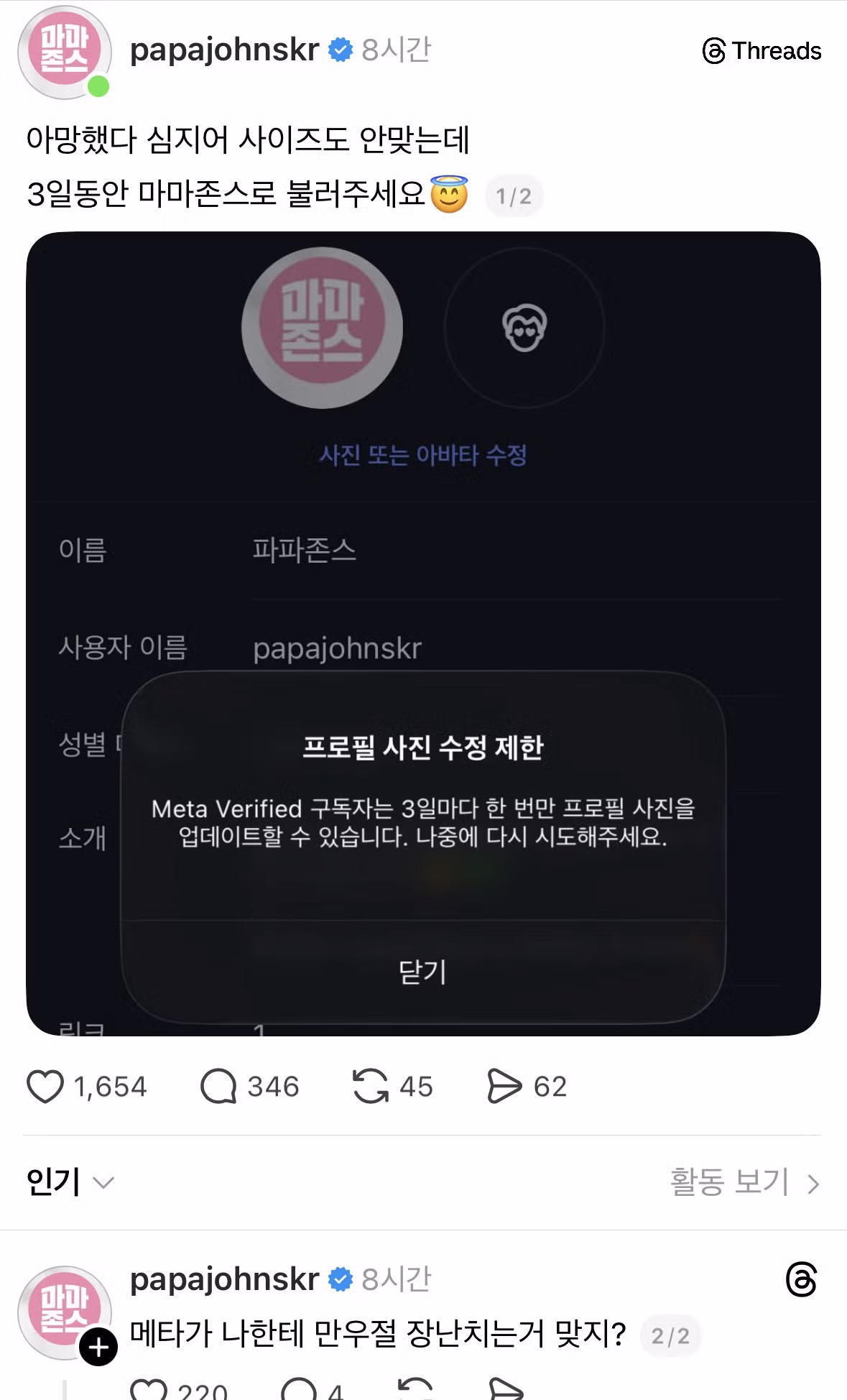The height and width of the screenshot is (1400, 847).
Task: Follow papajohnskr via the plus badge
Action: tap(98, 1347)
